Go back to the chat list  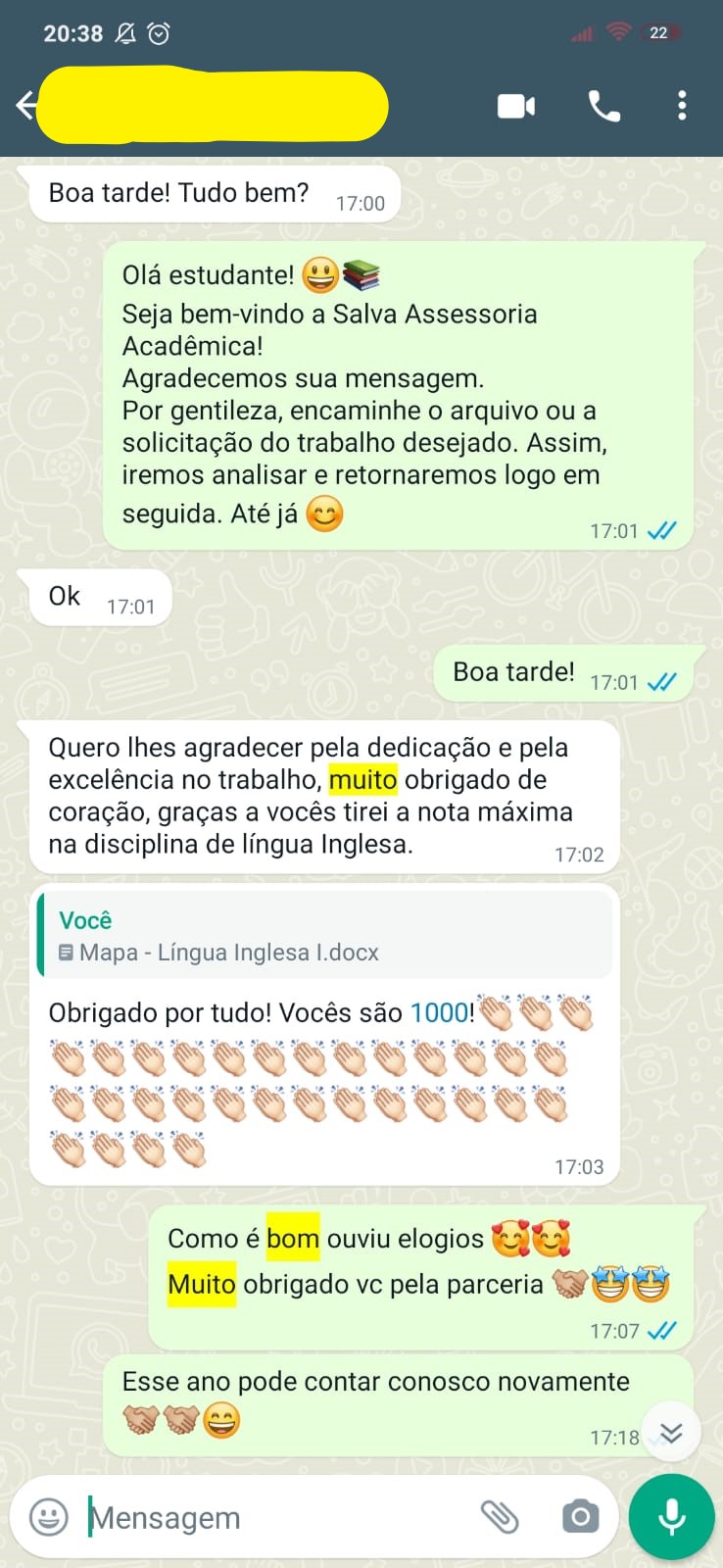(26, 105)
